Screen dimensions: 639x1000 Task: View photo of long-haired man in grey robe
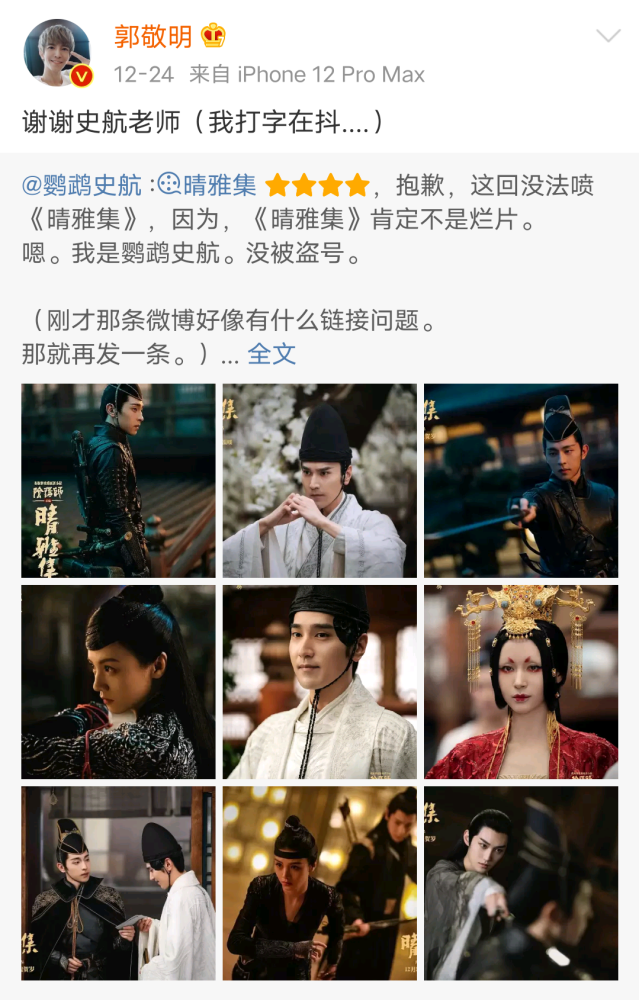[521, 883]
